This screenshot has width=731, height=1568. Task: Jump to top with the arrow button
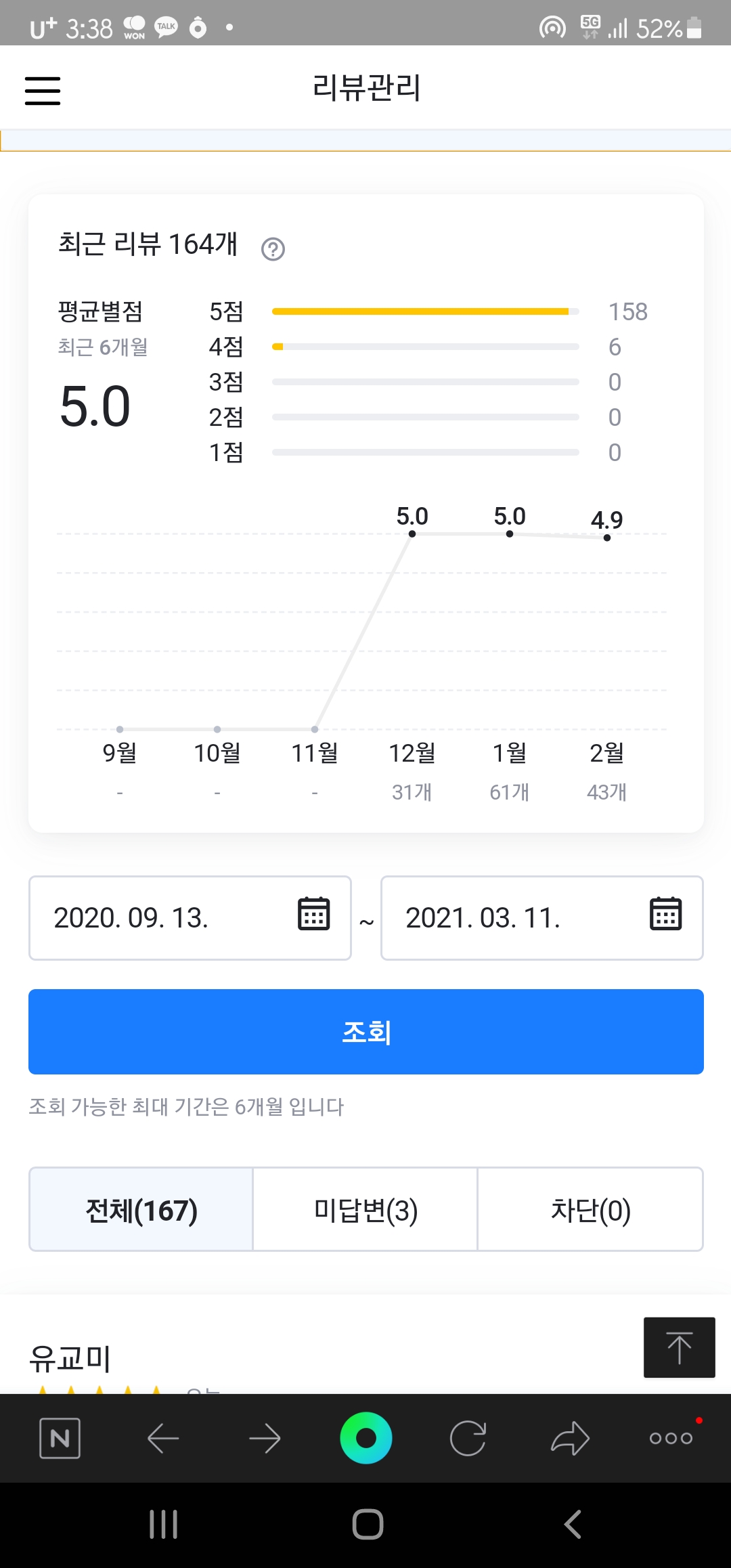tap(679, 1347)
